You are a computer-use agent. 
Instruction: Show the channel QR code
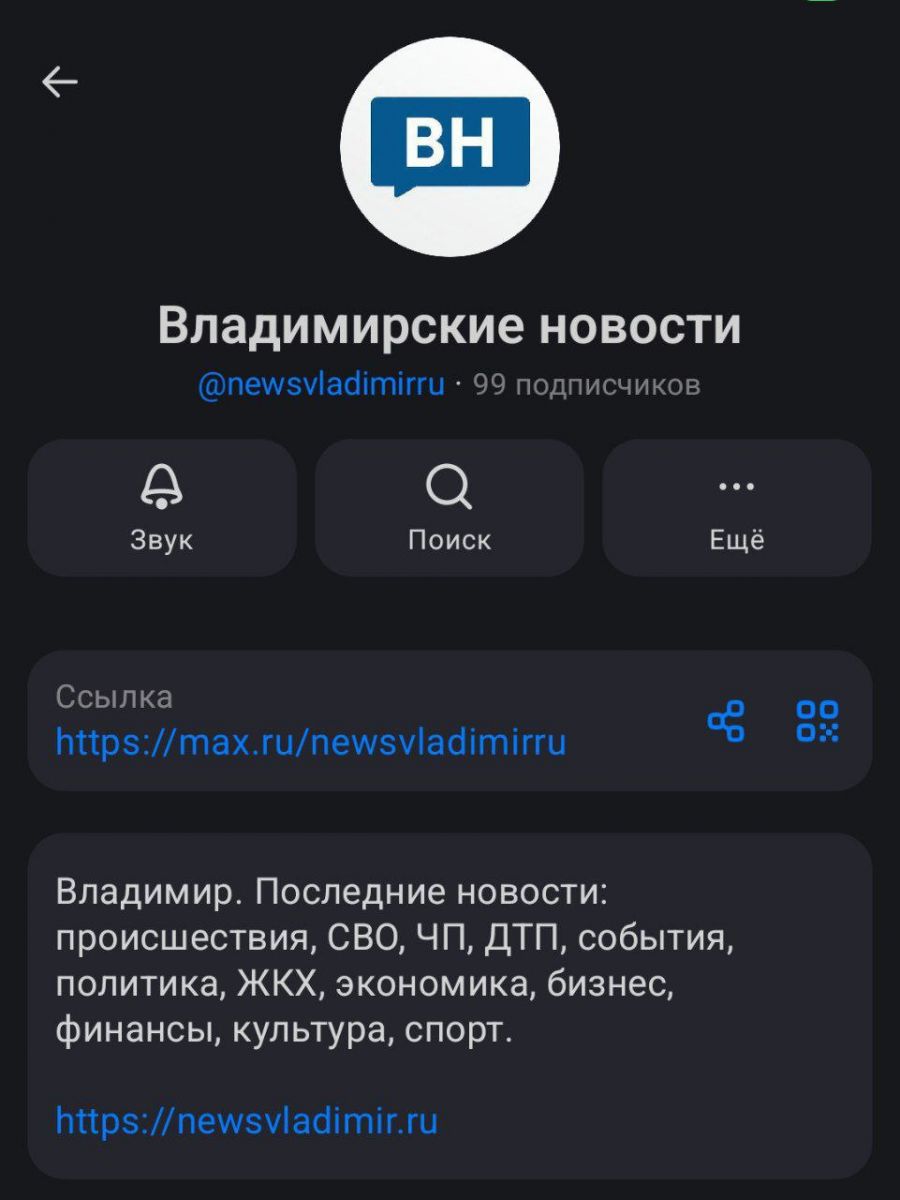(x=817, y=721)
